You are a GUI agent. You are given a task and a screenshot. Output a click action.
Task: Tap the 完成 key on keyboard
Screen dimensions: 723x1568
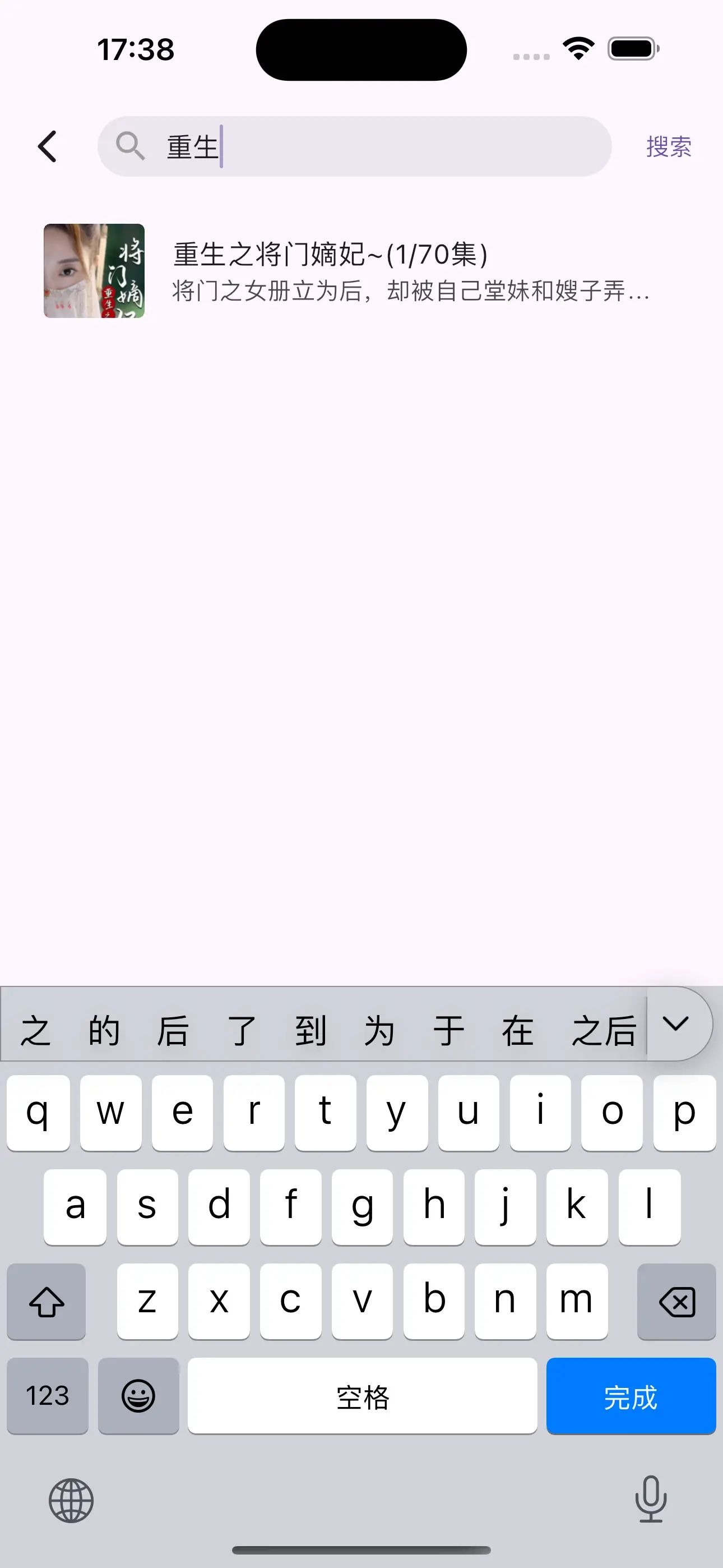pyautogui.click(x=631, y=1396)
